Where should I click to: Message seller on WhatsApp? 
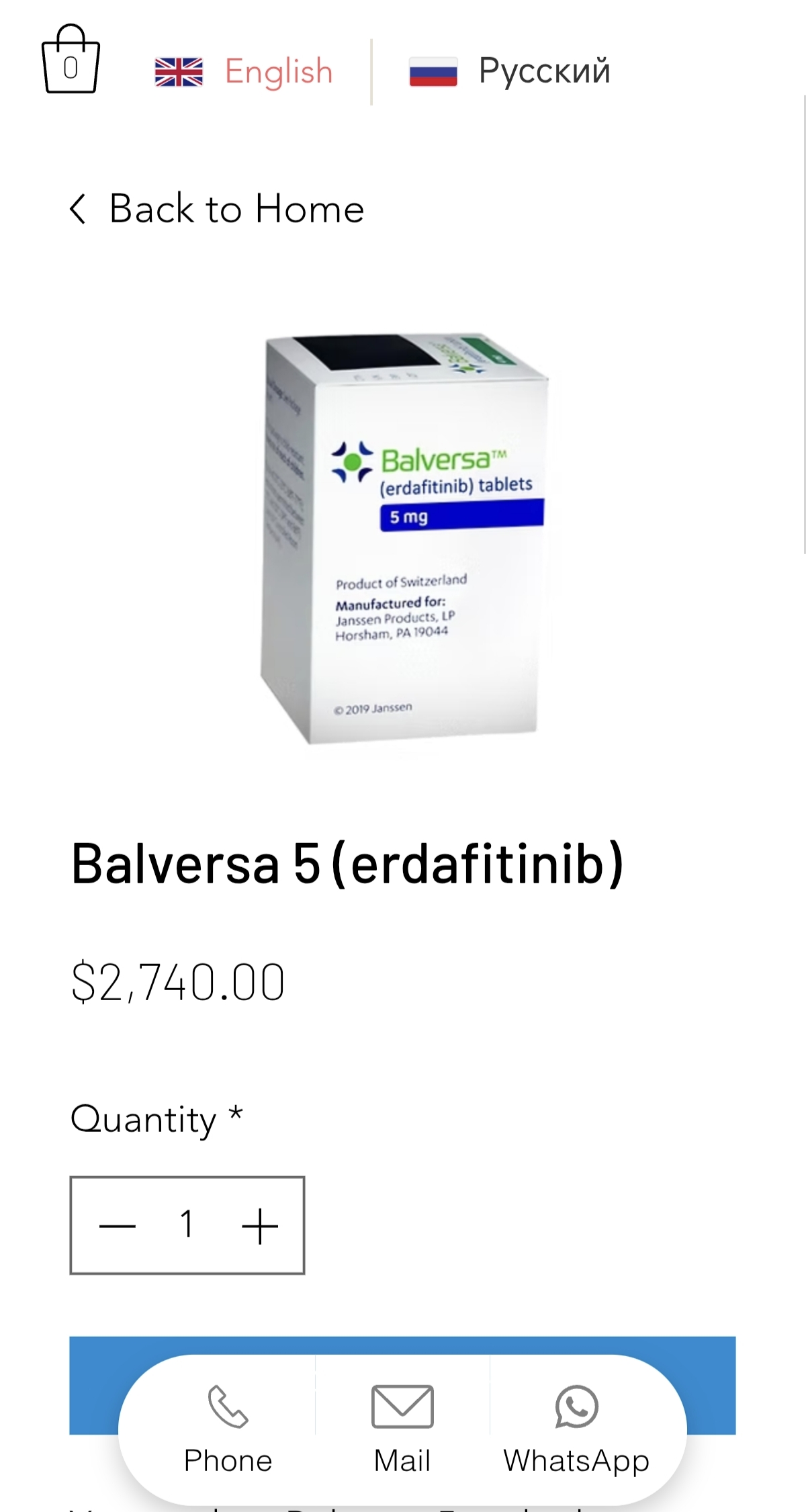point(576,1429)
